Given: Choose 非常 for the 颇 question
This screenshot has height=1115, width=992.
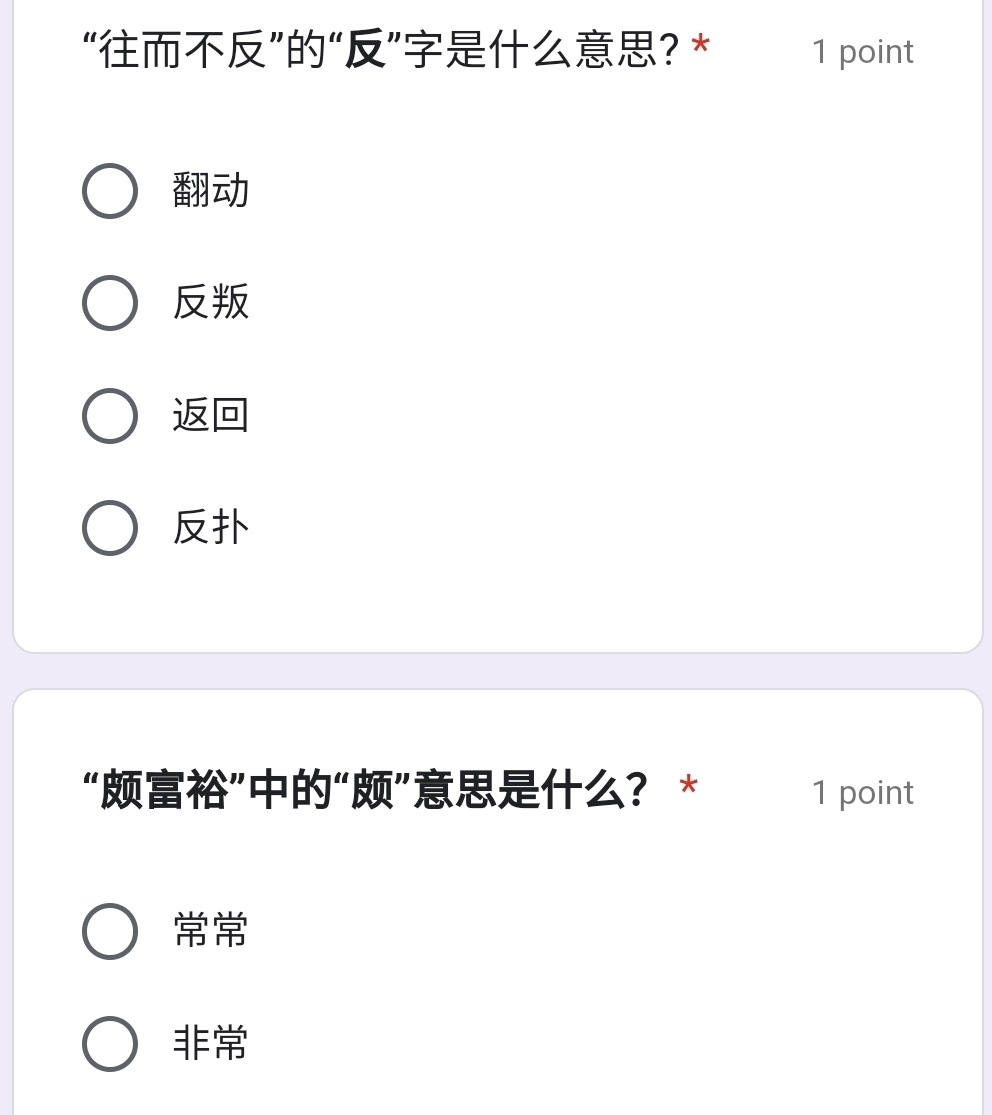Looking at the screenshot, I should (x=110, y=1043).
